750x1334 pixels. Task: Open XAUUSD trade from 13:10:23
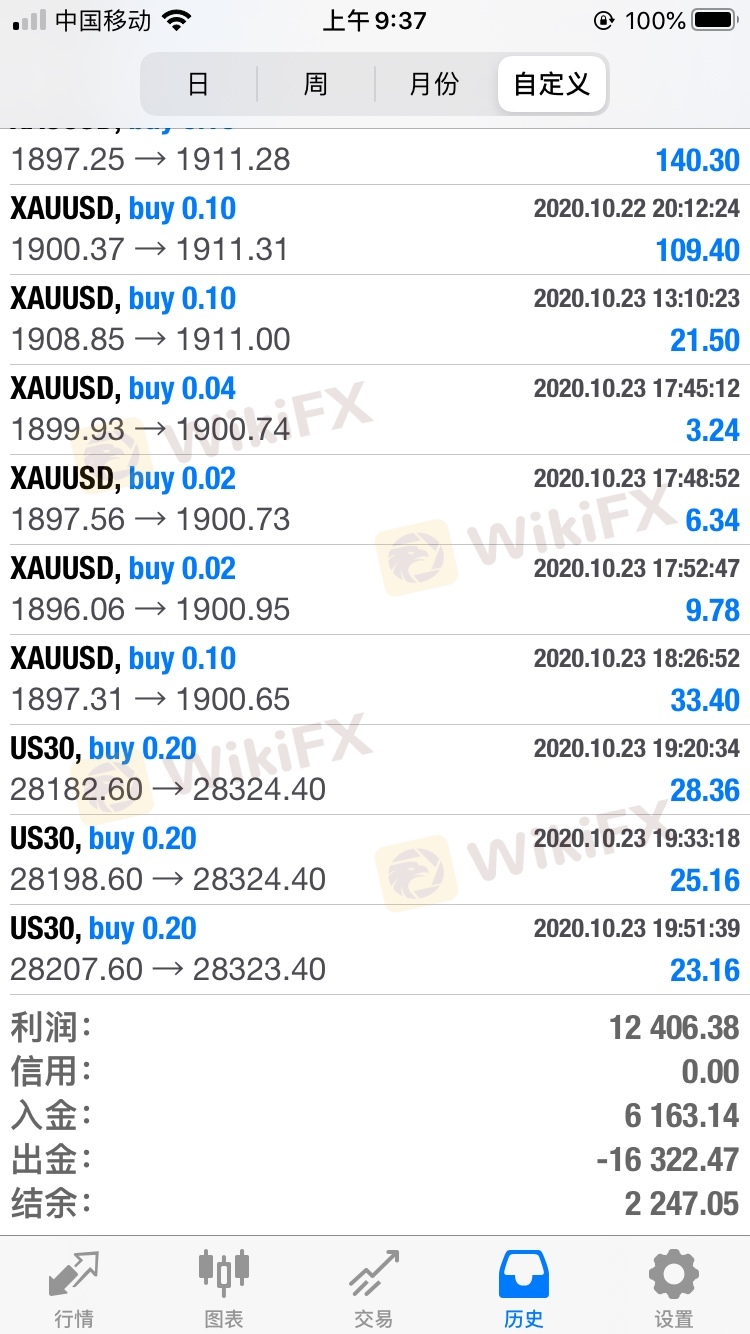tap(375, 320)
